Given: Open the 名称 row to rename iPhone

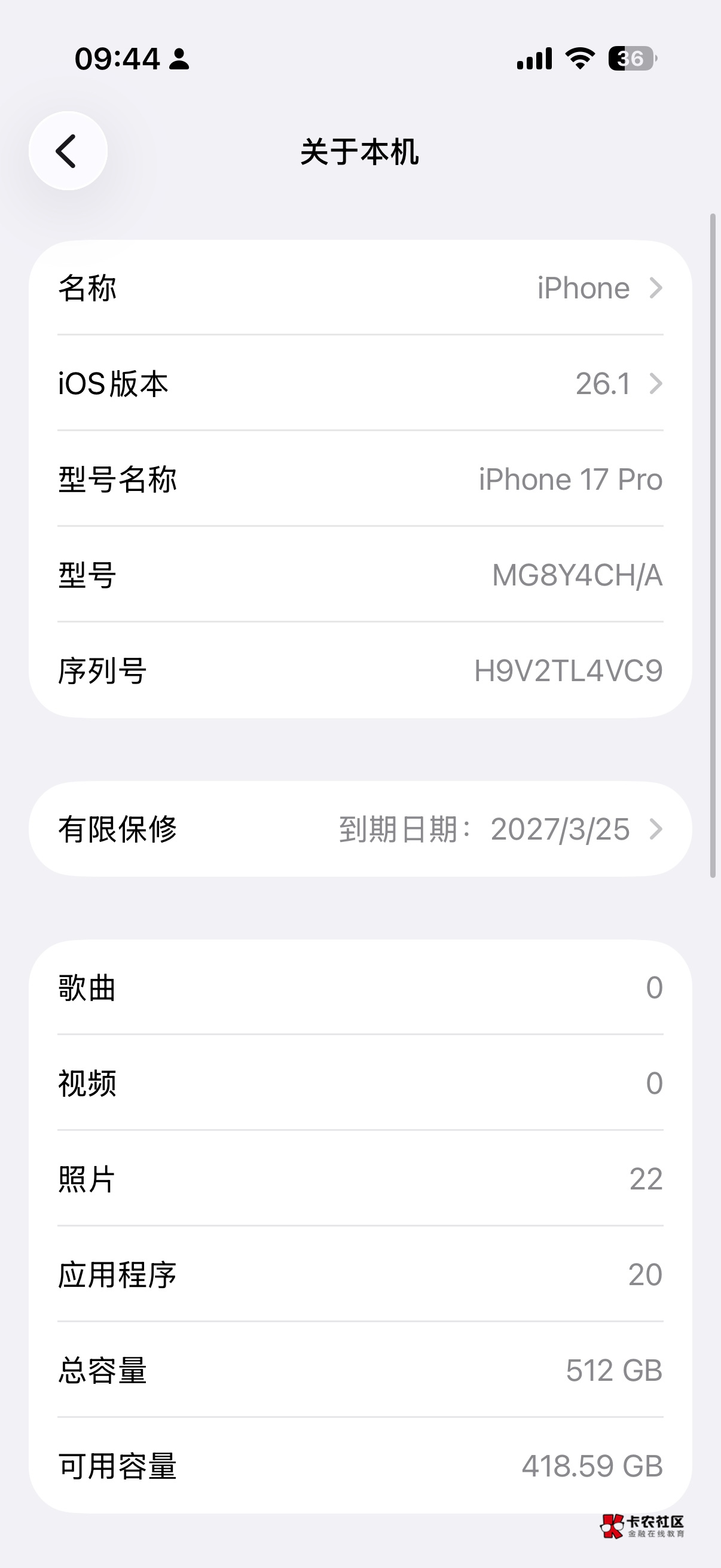Looking at the screenshot, I should click(360, 287).
